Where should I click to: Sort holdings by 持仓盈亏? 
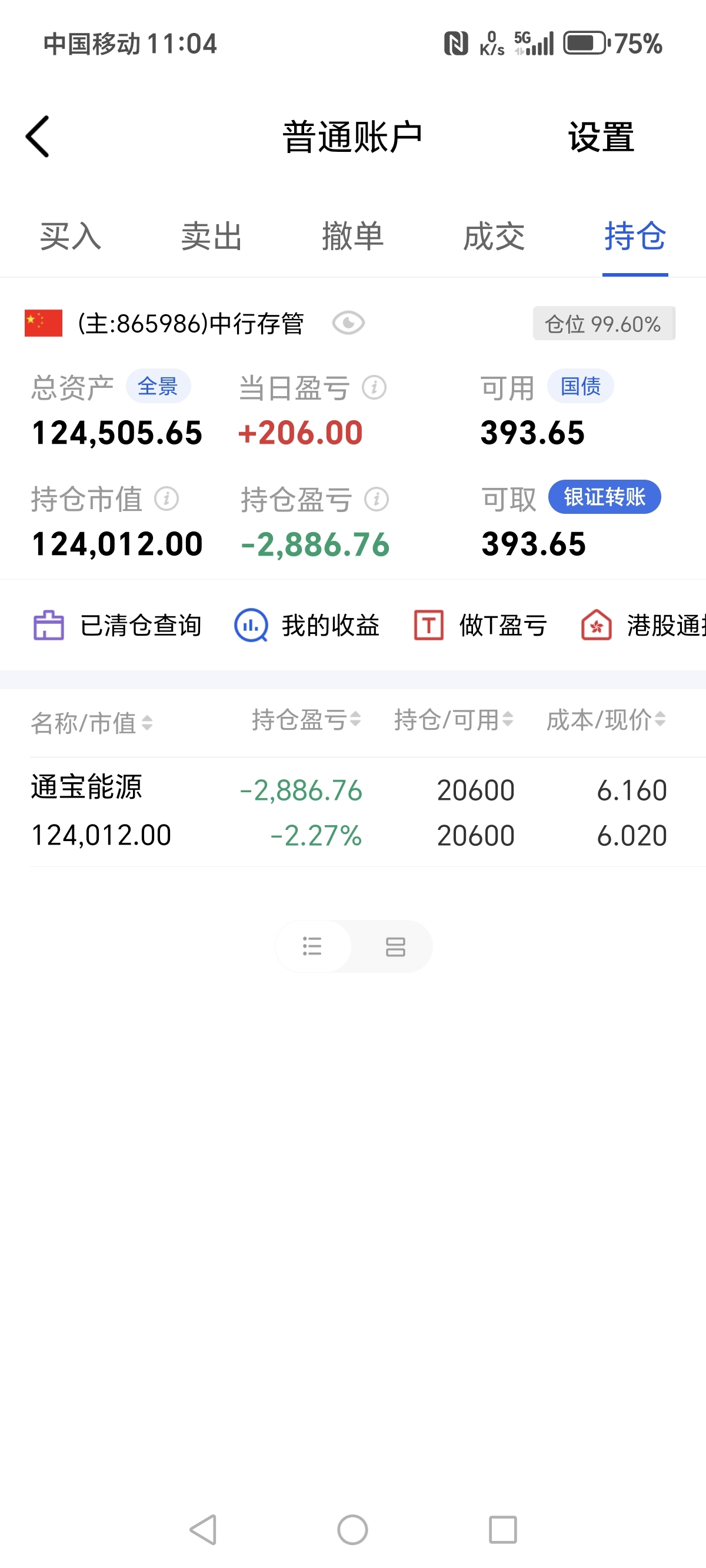tap(307, 720)
